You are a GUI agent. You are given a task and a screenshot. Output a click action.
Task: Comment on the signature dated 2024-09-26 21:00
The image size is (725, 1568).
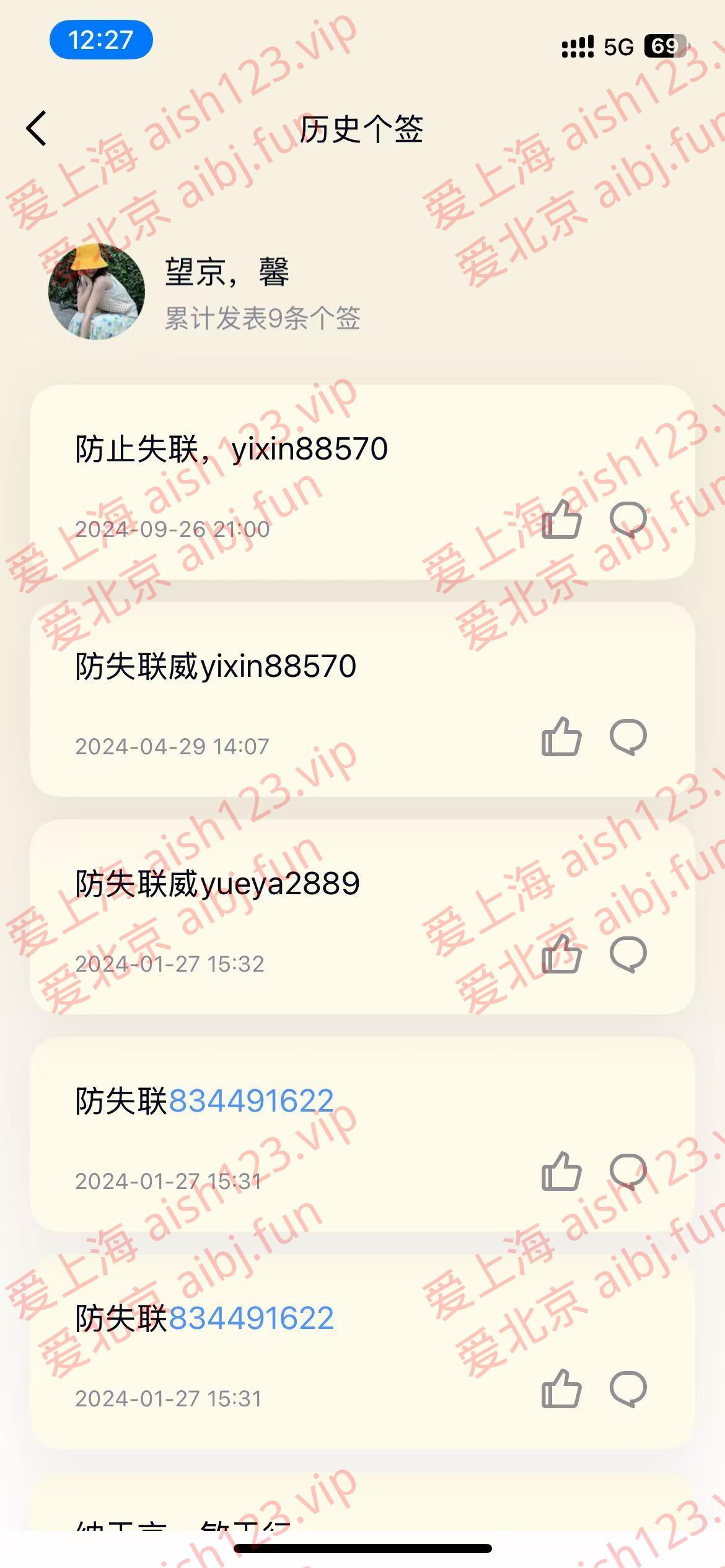[x=628, y=520]
